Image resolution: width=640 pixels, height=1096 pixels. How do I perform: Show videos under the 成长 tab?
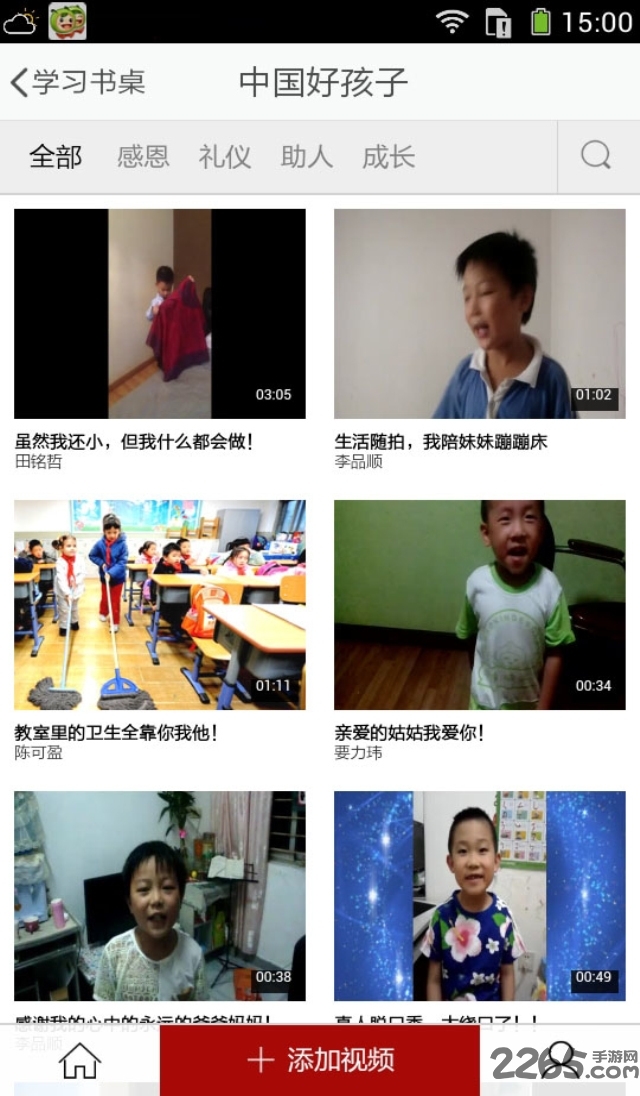coord(388,157)
